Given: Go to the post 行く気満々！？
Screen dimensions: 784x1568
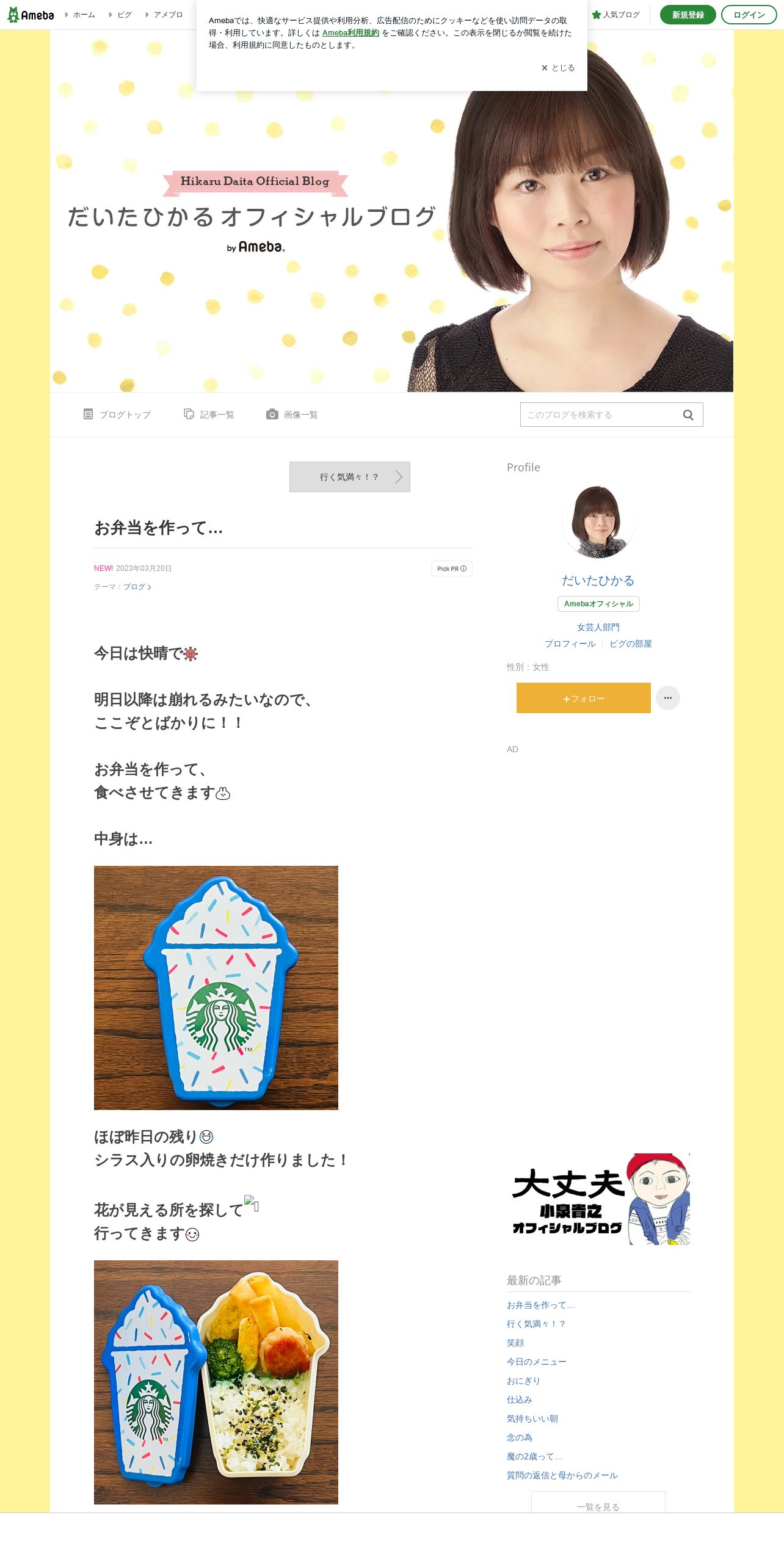Looking at the screenshot, I should click(x=350, y=477).
